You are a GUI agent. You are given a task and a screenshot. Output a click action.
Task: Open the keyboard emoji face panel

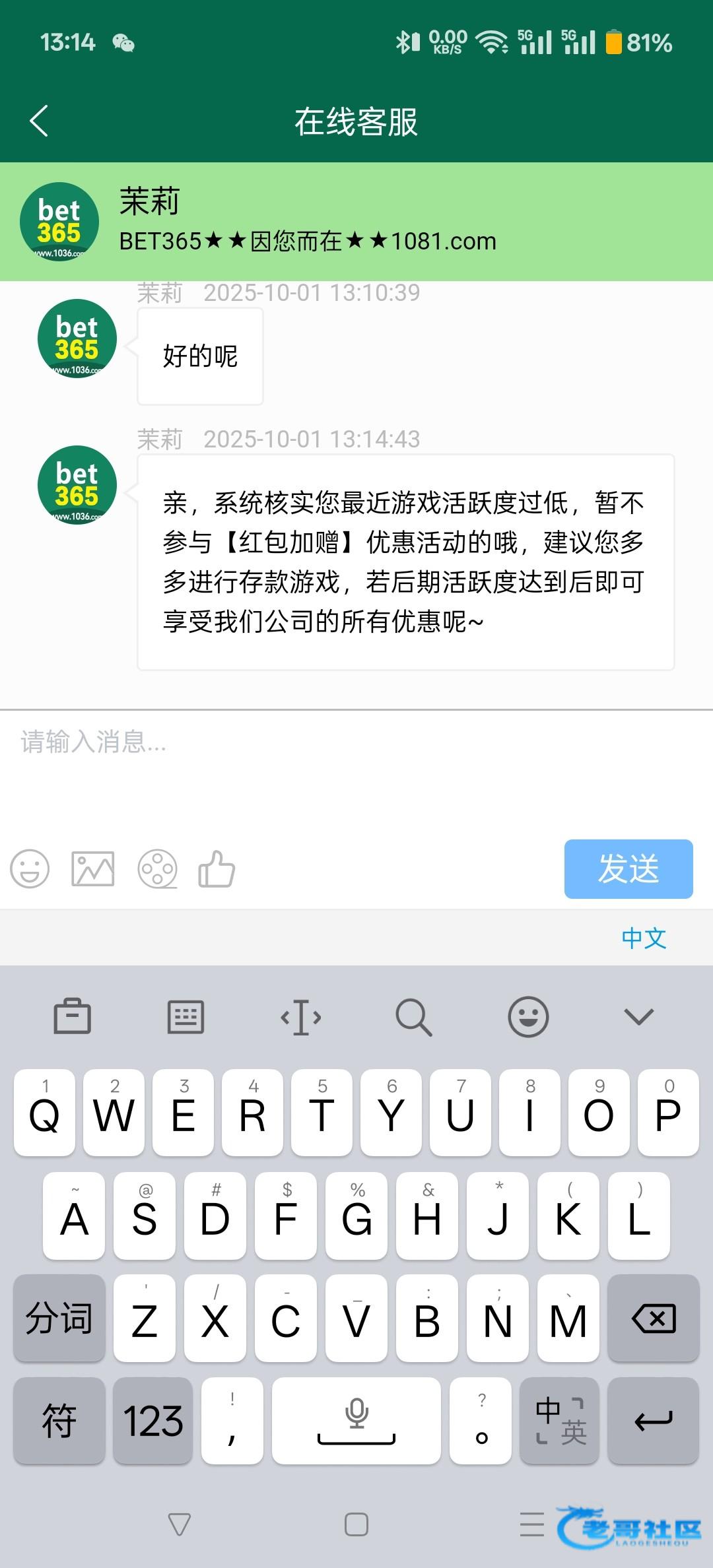(528, 1016)
